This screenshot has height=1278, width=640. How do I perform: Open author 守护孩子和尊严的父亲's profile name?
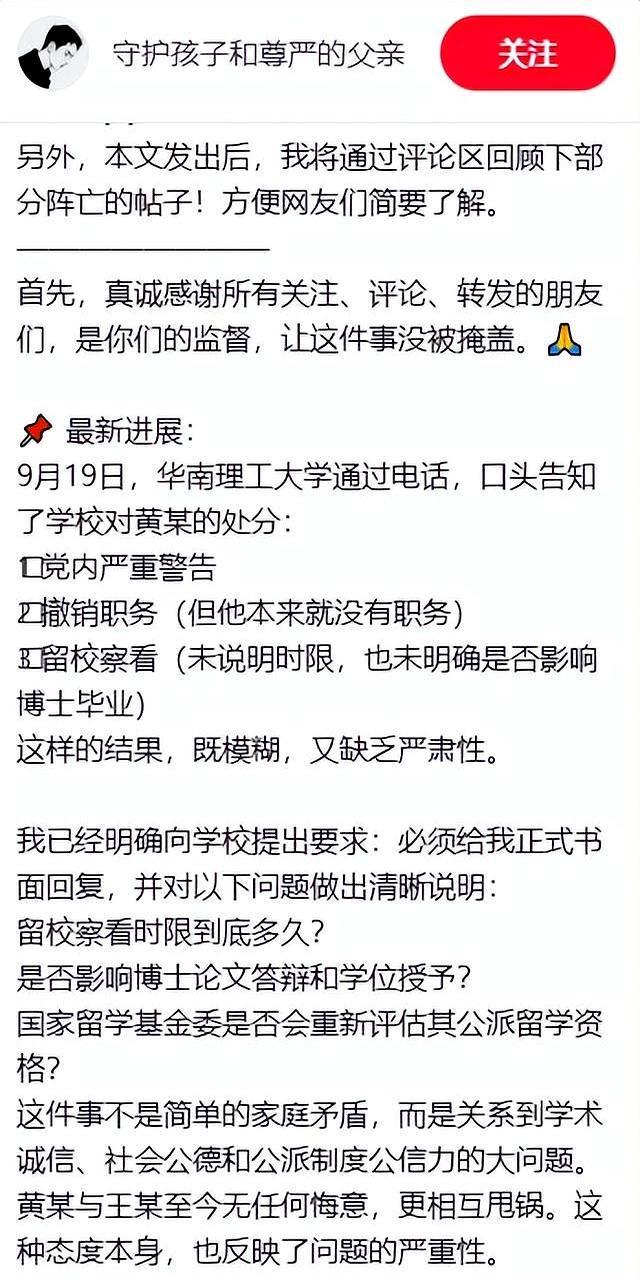point(258,54)
